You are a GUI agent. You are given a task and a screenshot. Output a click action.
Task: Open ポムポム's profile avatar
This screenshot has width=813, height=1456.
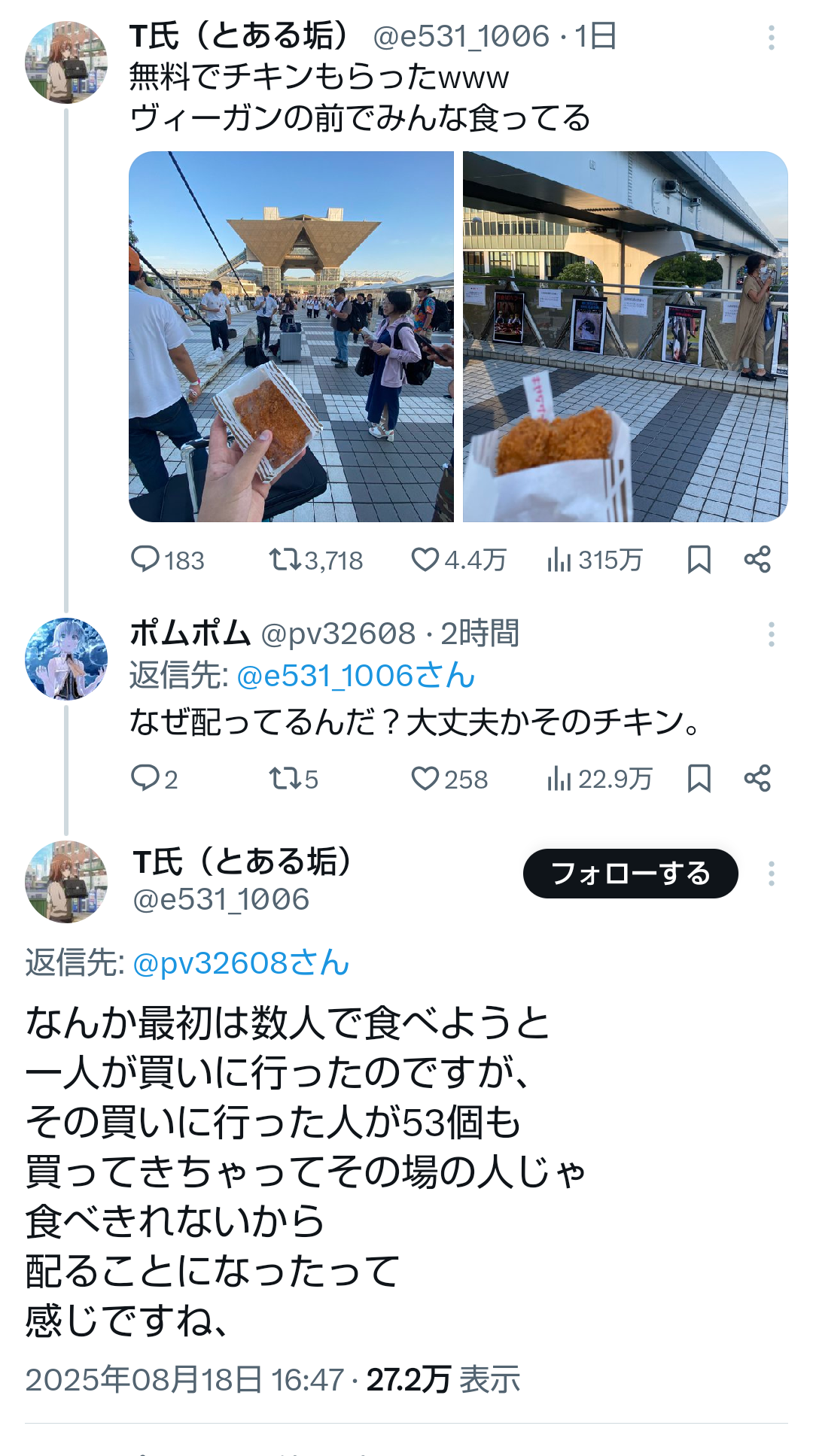pos(66,659)
